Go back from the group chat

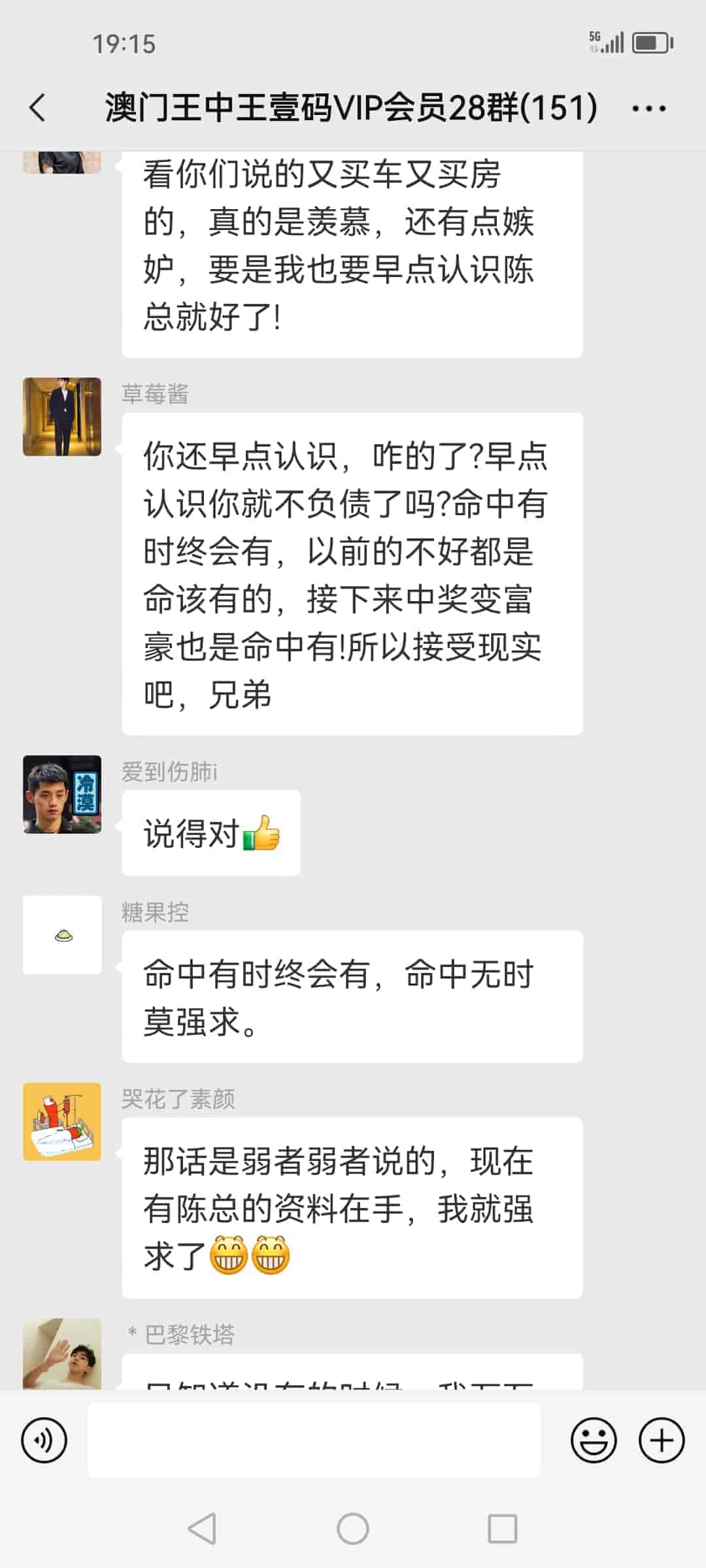38,108
